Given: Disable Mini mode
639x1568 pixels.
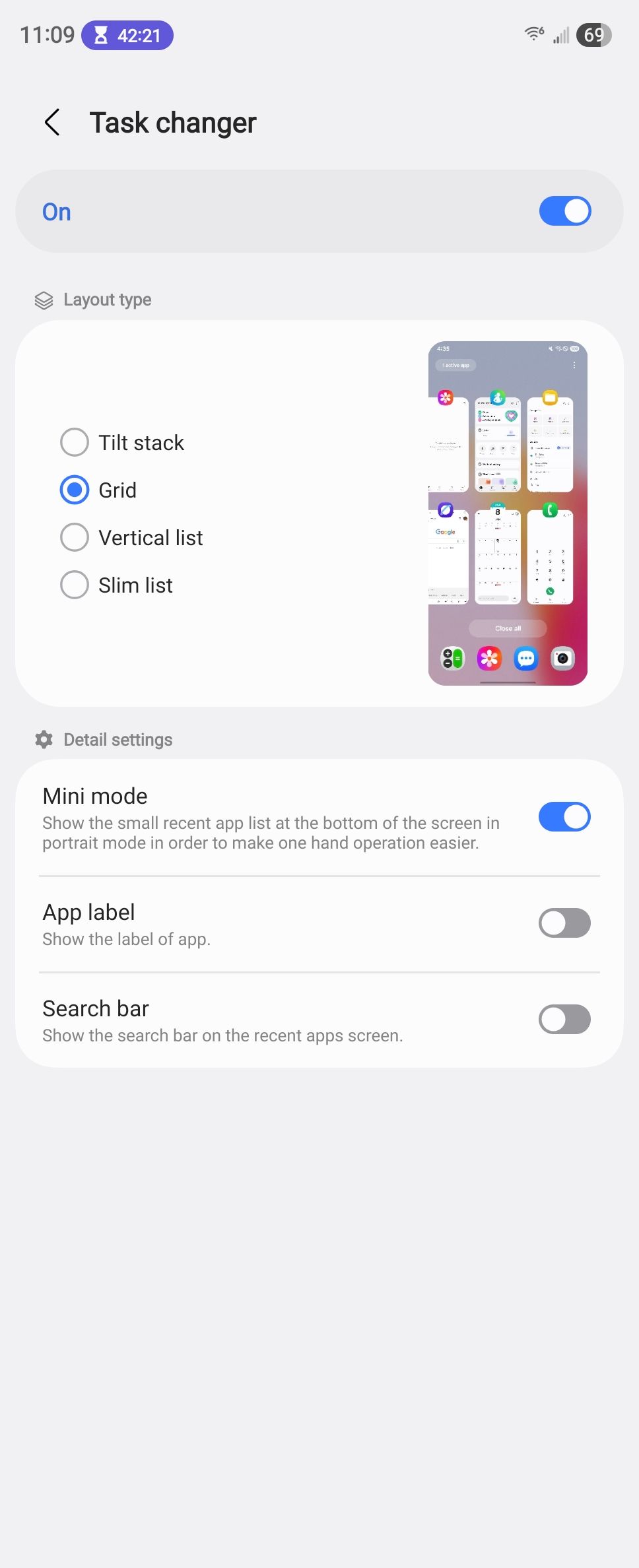Looking at the screenshot, I should [x=564, y=816].
